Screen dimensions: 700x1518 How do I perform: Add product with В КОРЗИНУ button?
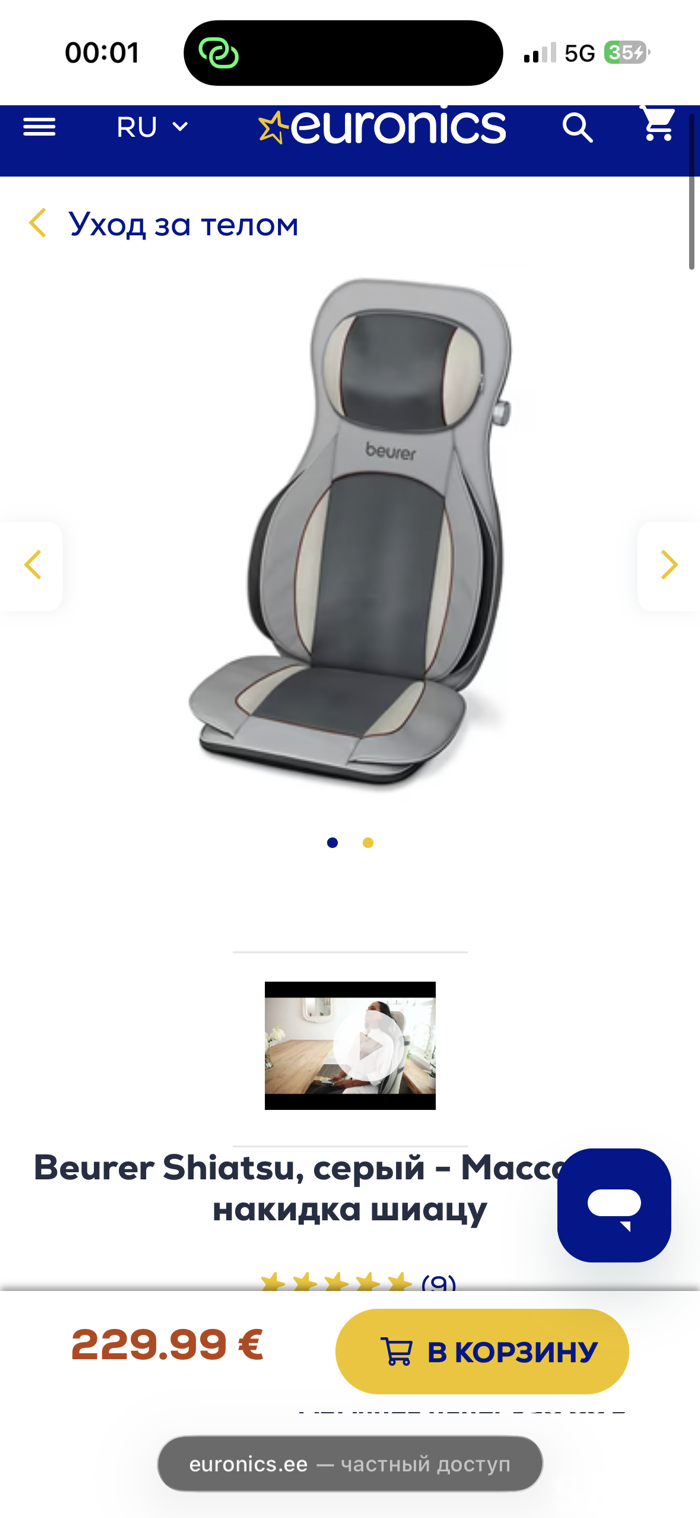(482, 1352)
